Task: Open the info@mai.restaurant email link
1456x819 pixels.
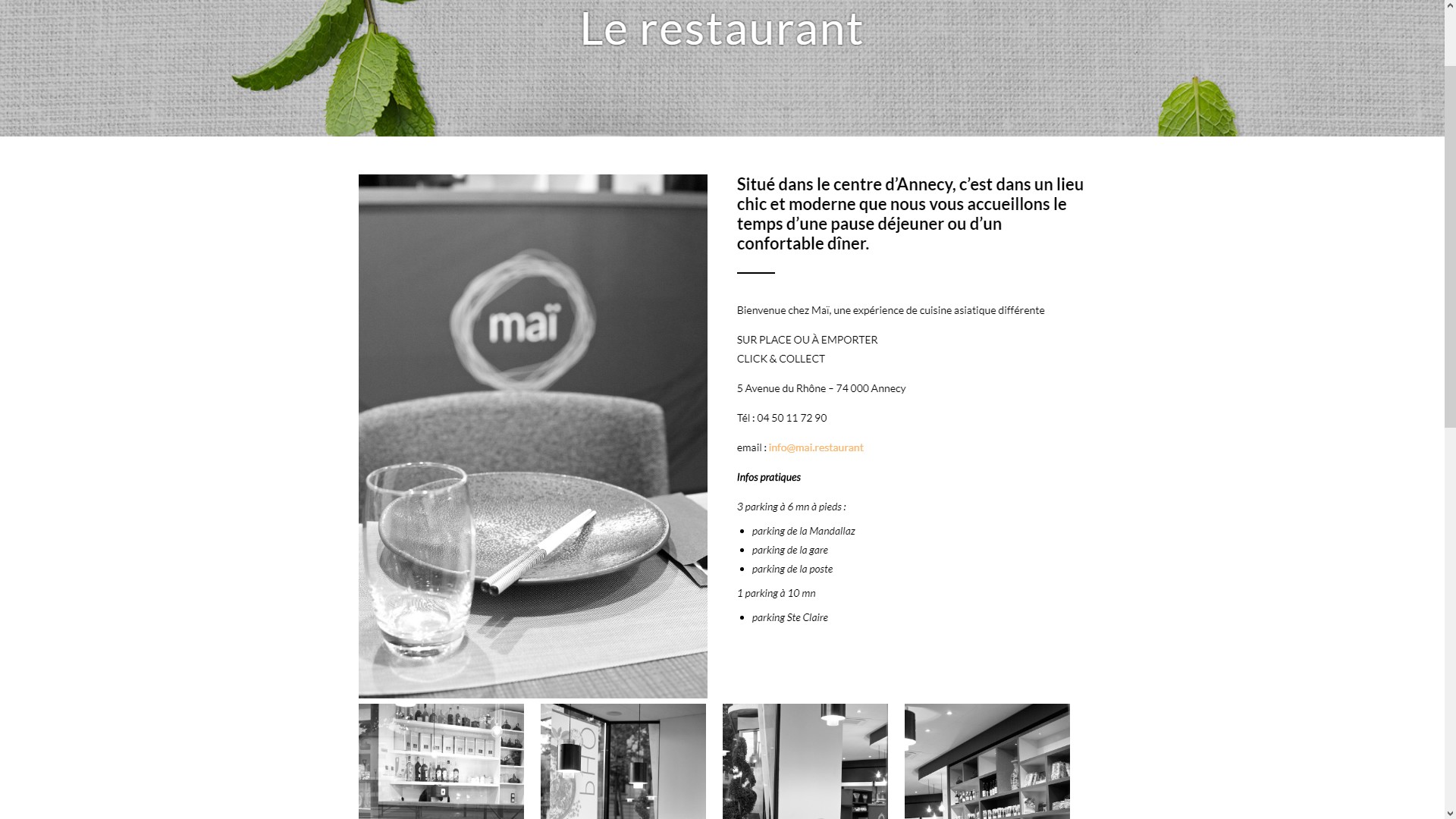Action: click(x=815, y=447)
